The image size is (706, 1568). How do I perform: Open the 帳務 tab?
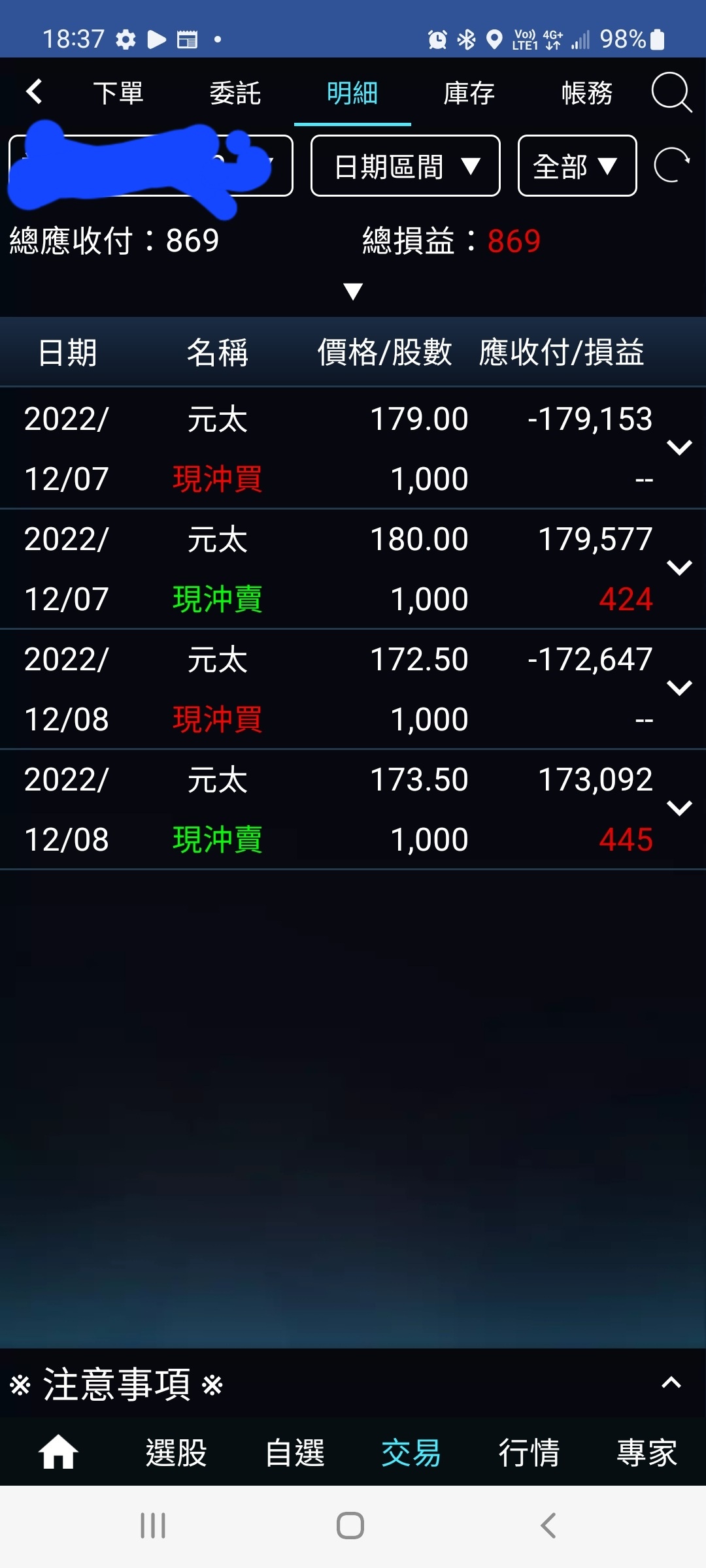(586, 93)
